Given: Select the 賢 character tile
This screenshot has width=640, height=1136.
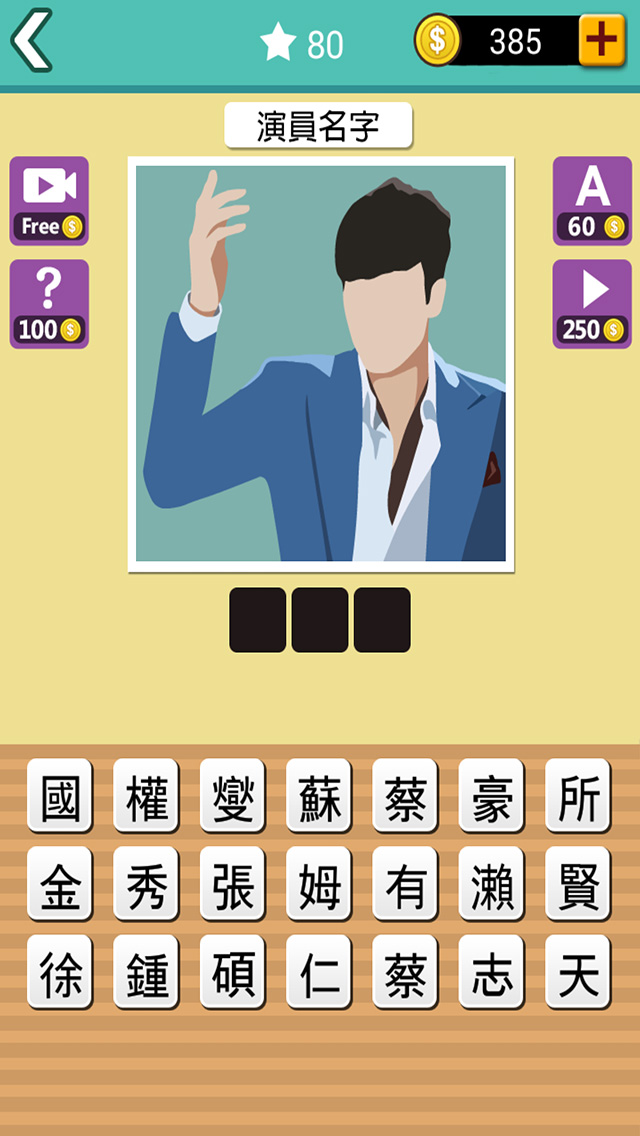Looking at the screenshot, I should point(578,884).
